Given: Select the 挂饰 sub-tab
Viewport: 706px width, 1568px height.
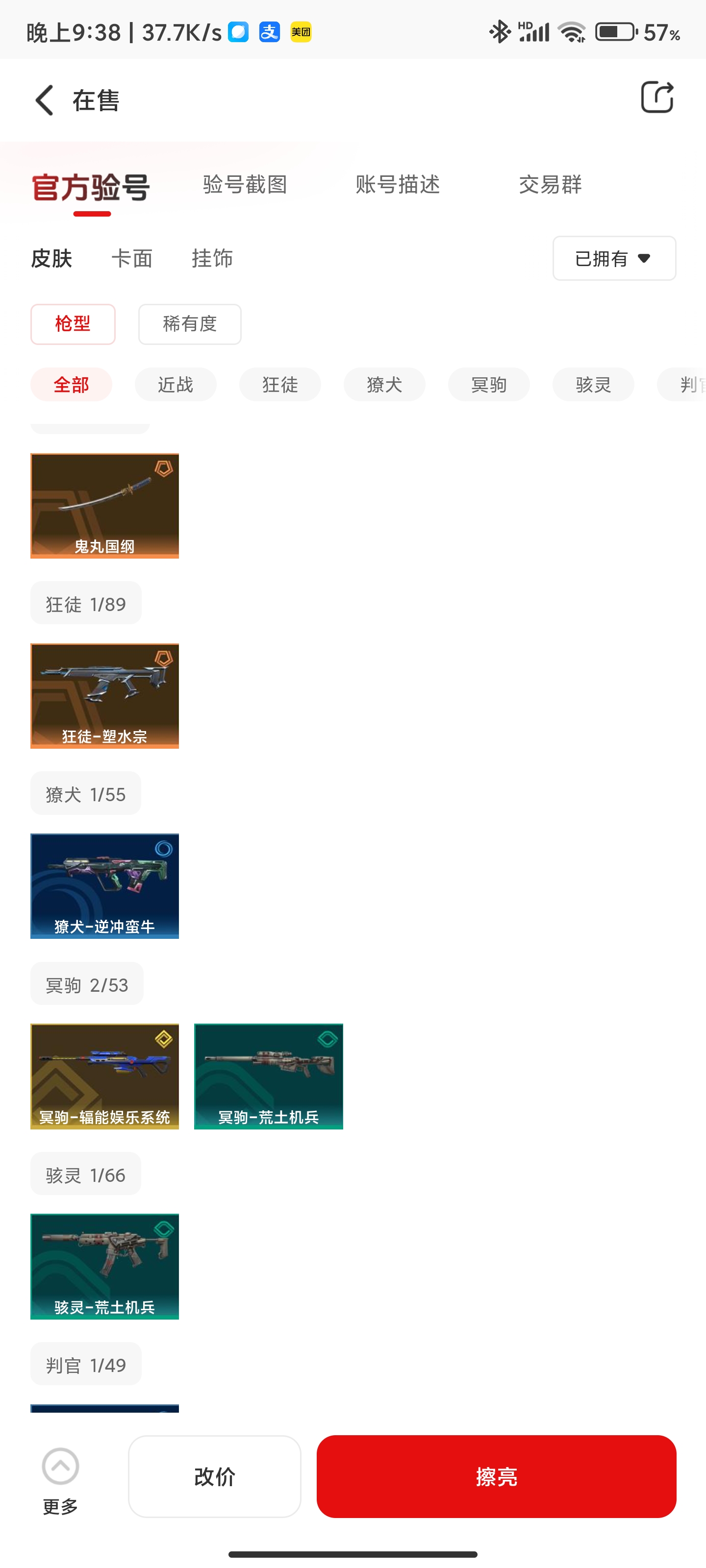Looking at the screenshot, I should [212, 258].
